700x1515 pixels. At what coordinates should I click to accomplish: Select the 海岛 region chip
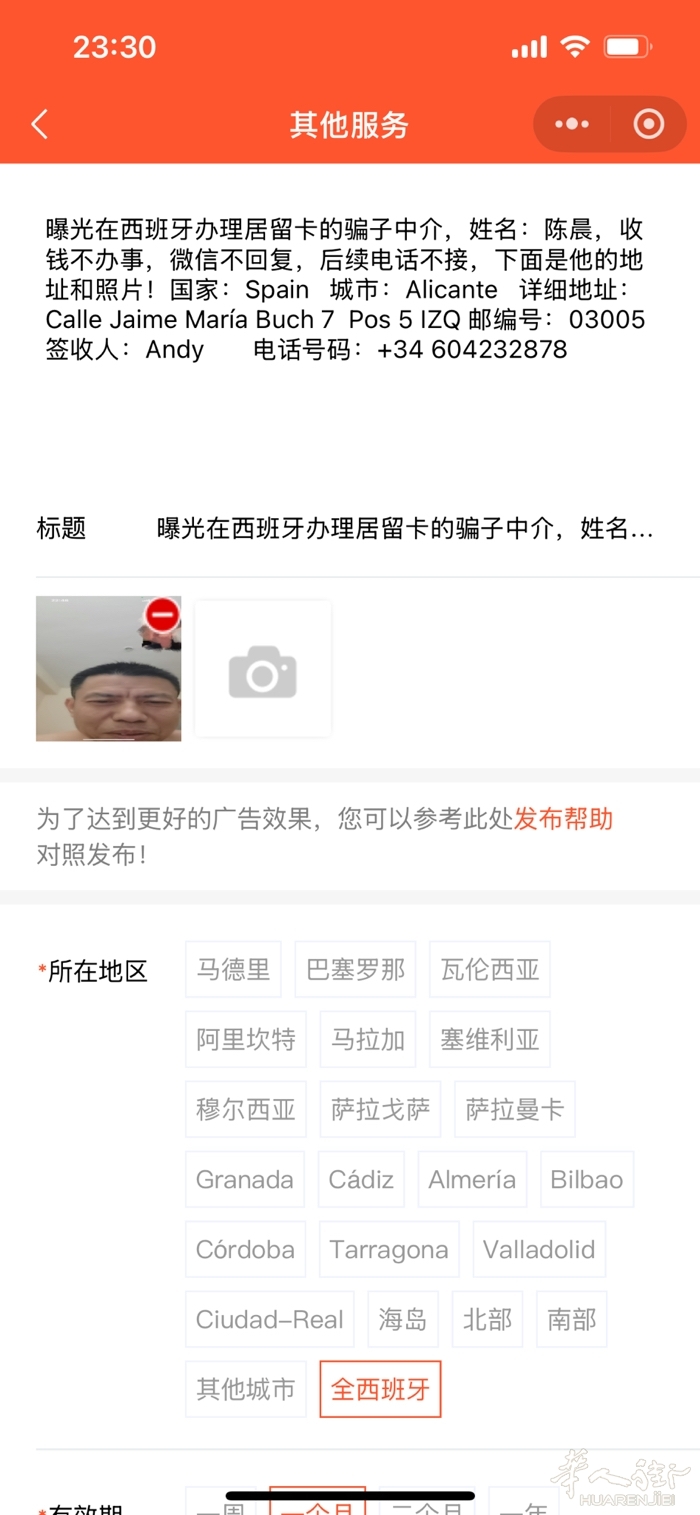point(403,1319)
